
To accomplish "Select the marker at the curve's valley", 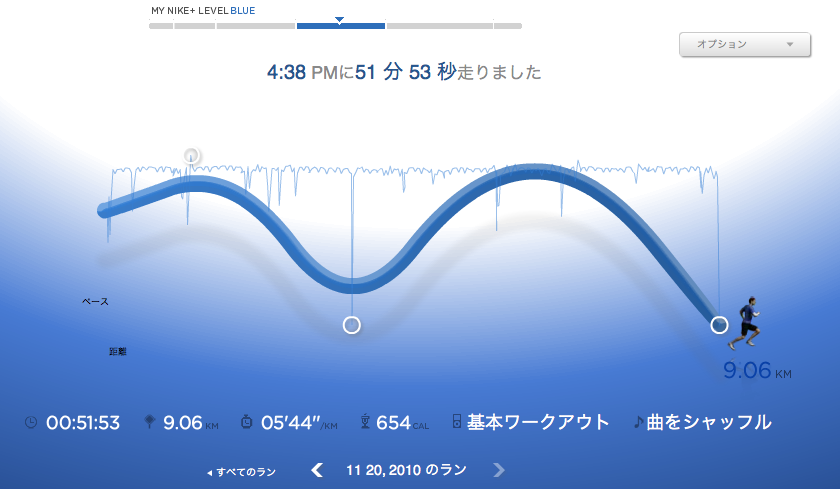I will point(351,325).
